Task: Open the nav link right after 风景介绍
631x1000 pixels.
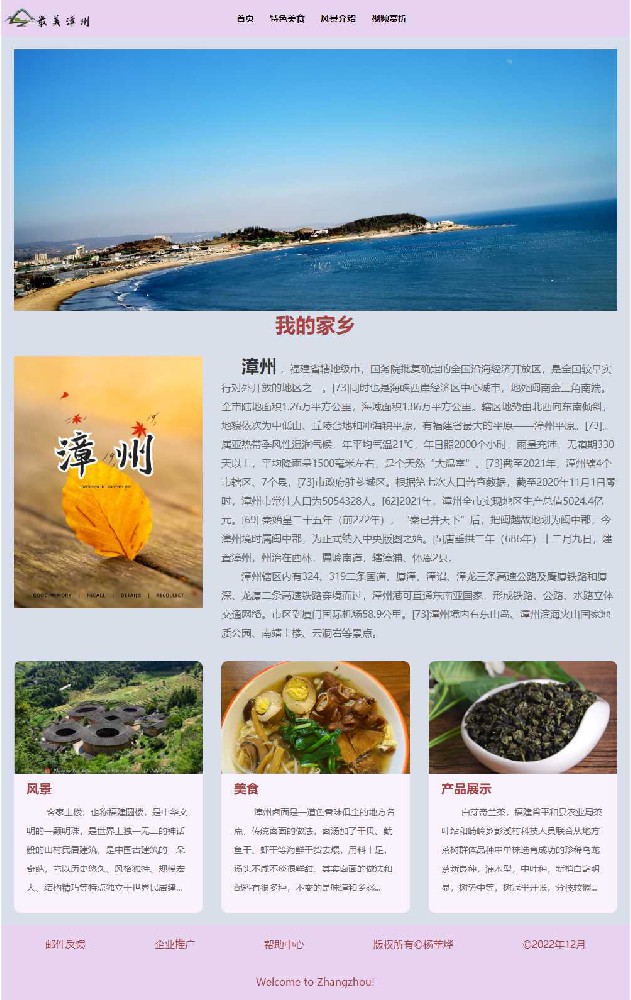Action: 388,19
